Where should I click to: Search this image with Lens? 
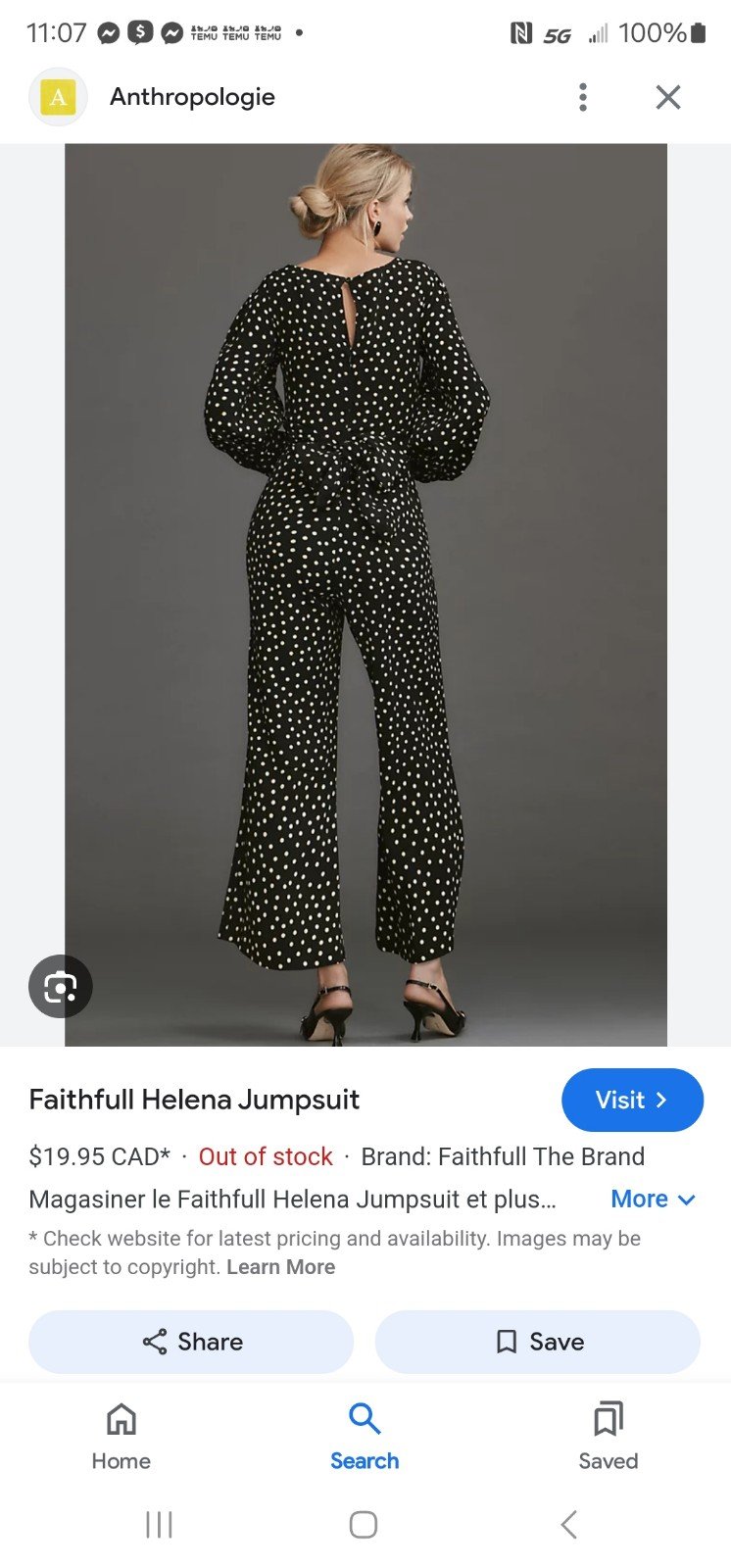click(61, 986)
